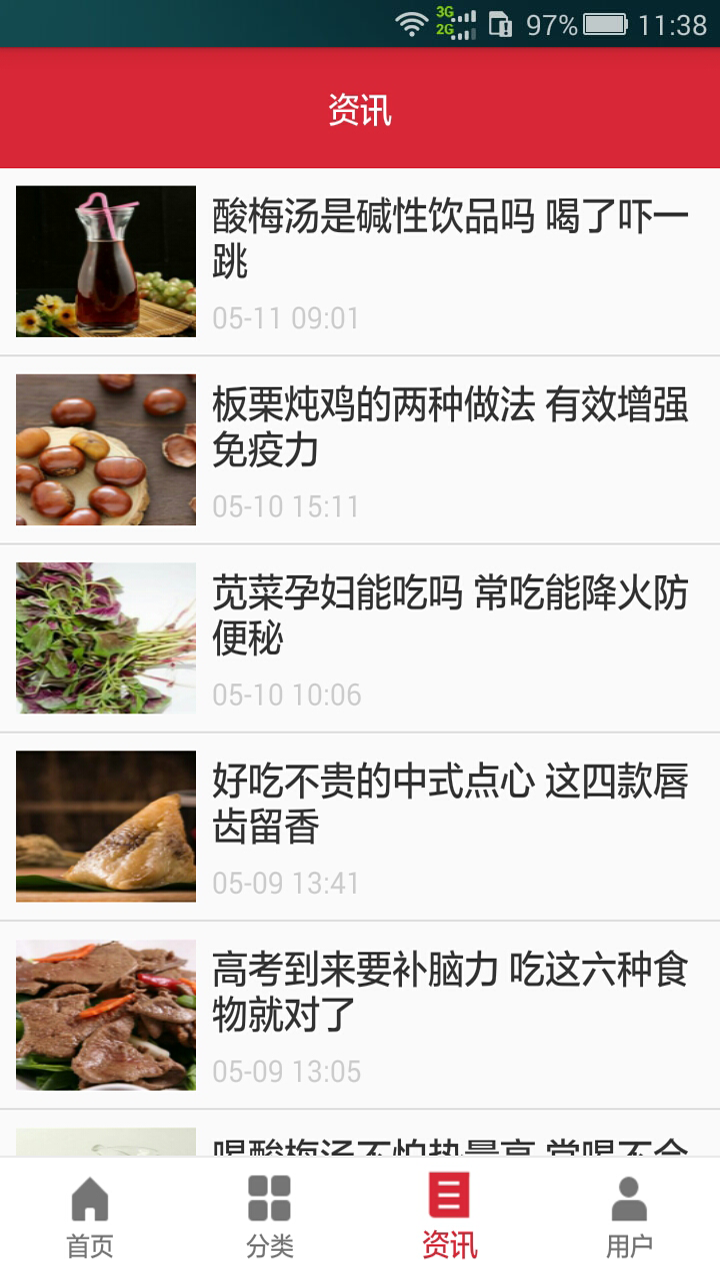Open the 用户 tab
The height and width of the screenshot is (1280, 720).
click(x=629, y=1218)
